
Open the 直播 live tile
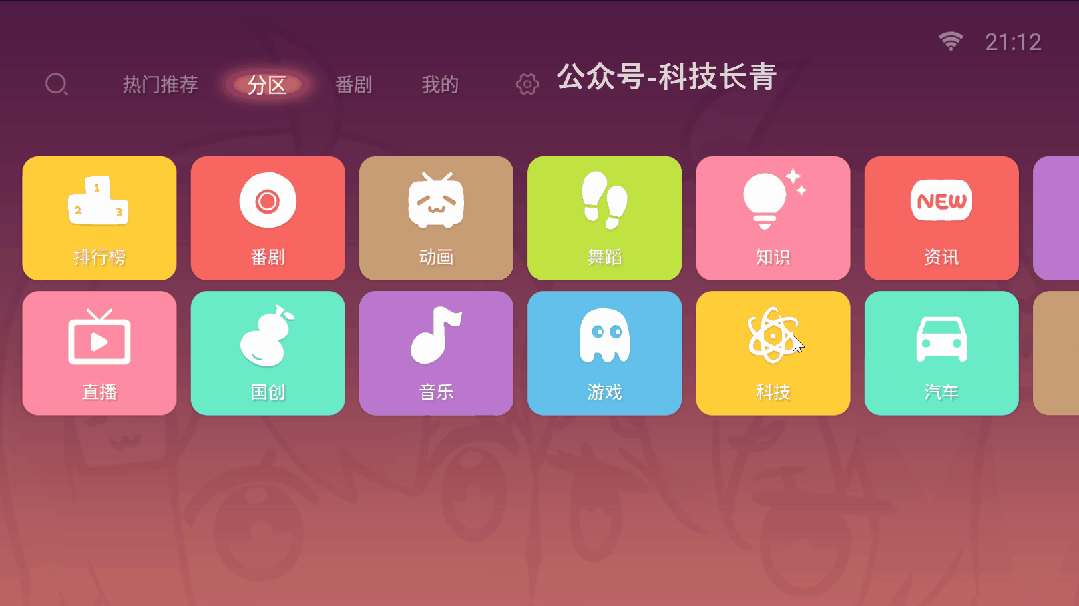pos(99,353)
